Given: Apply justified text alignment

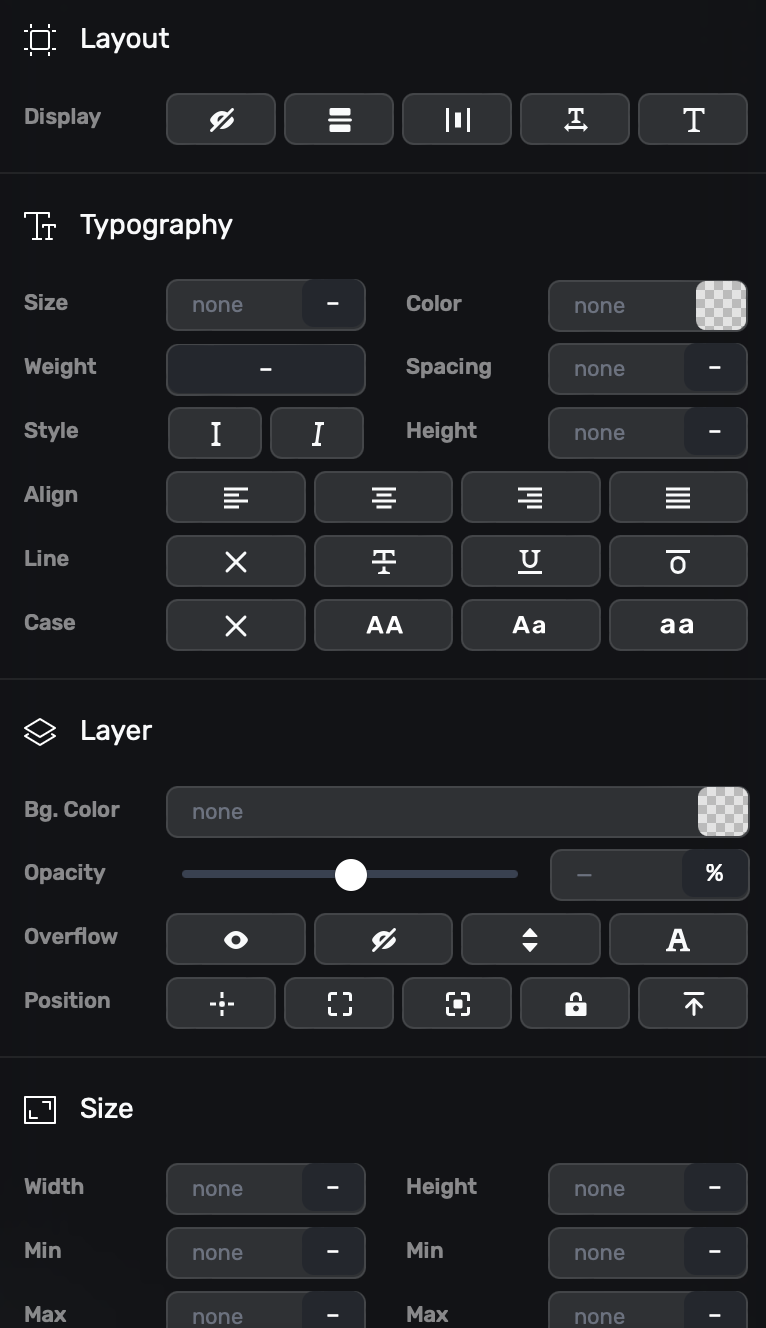Looking at the screenshot, I should pos(678,497).
